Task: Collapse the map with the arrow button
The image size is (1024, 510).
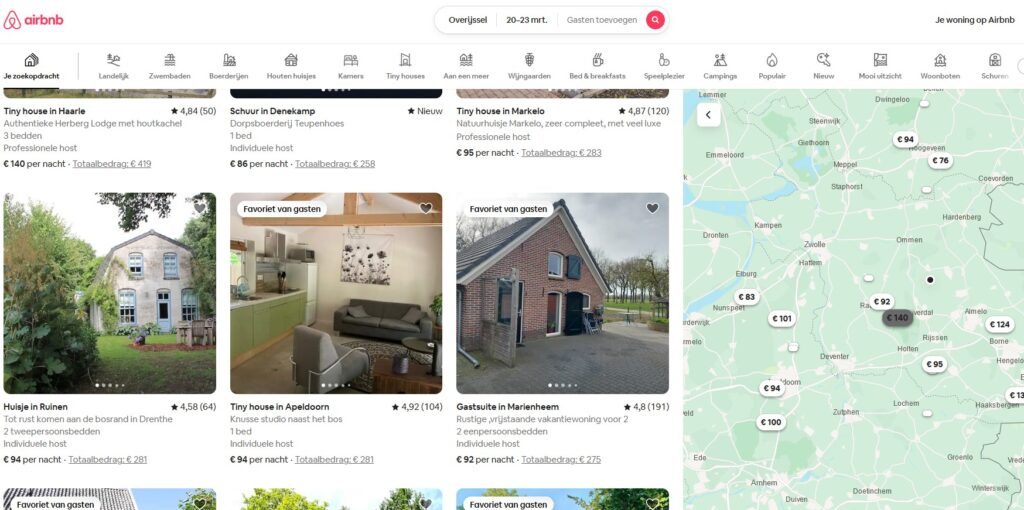Action: click(708, 115)
